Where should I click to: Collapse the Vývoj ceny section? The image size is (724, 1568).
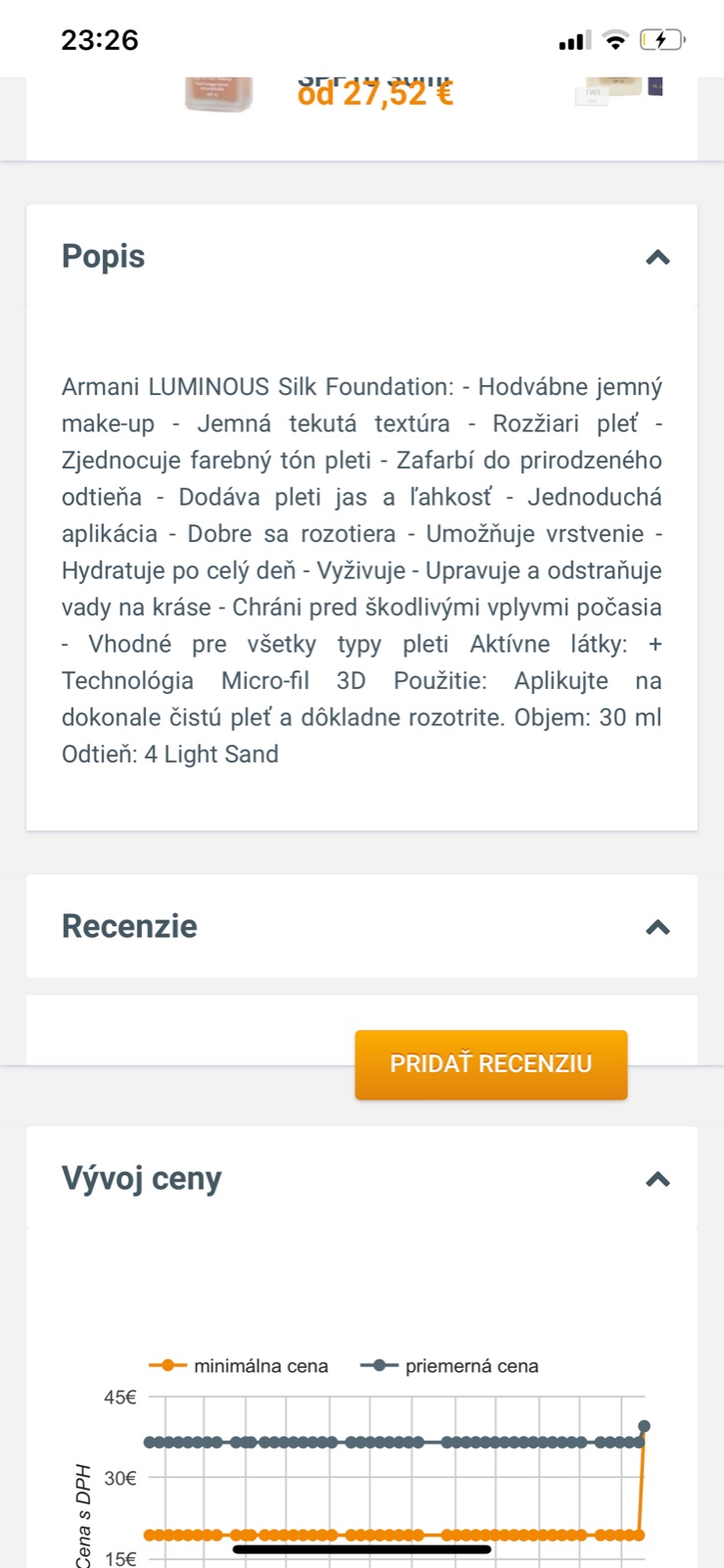pos(657,1179)
